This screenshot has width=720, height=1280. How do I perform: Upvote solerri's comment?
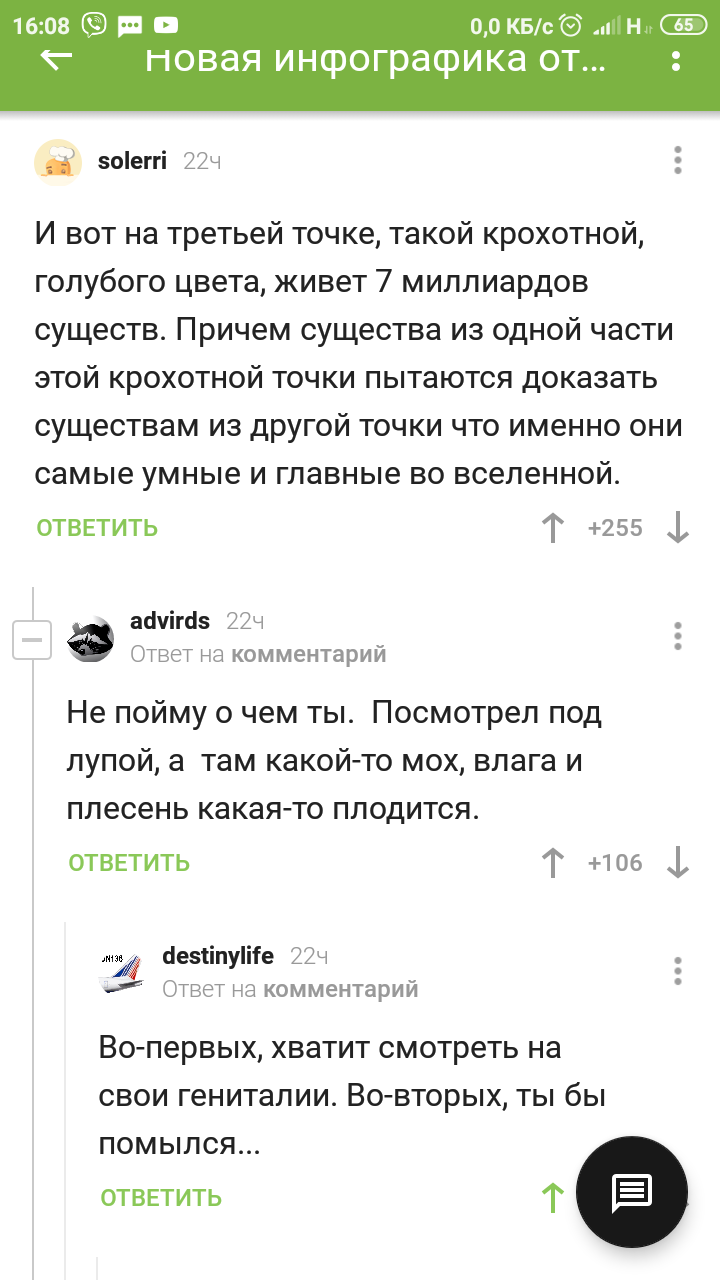(x=552, y=528)
